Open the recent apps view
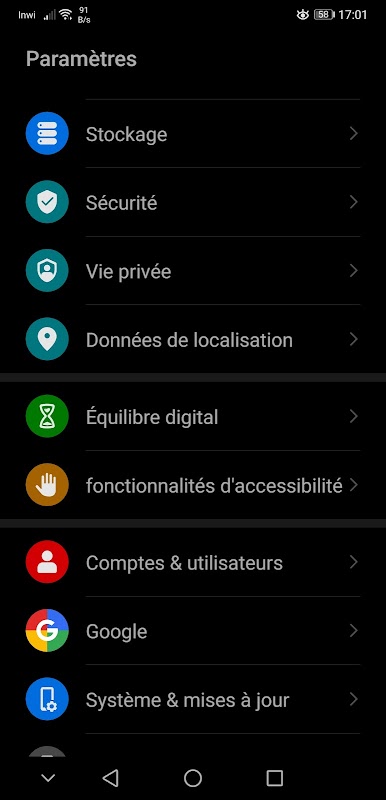 275,778
